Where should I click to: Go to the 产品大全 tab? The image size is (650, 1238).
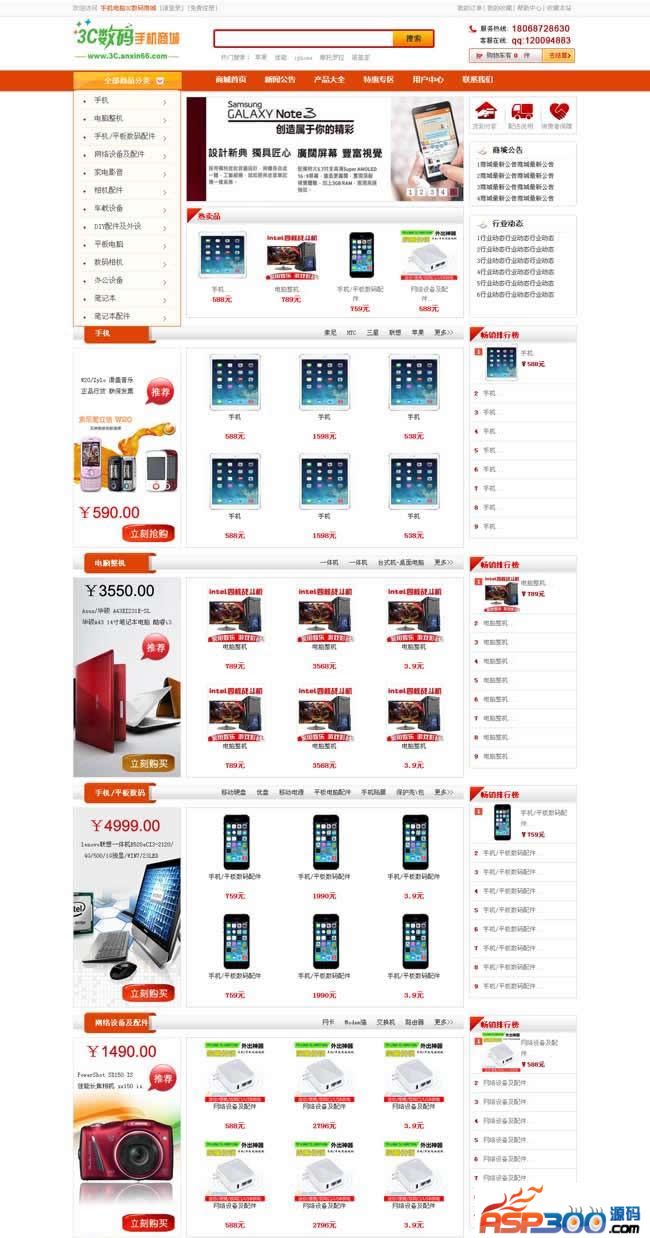point(329,80)
